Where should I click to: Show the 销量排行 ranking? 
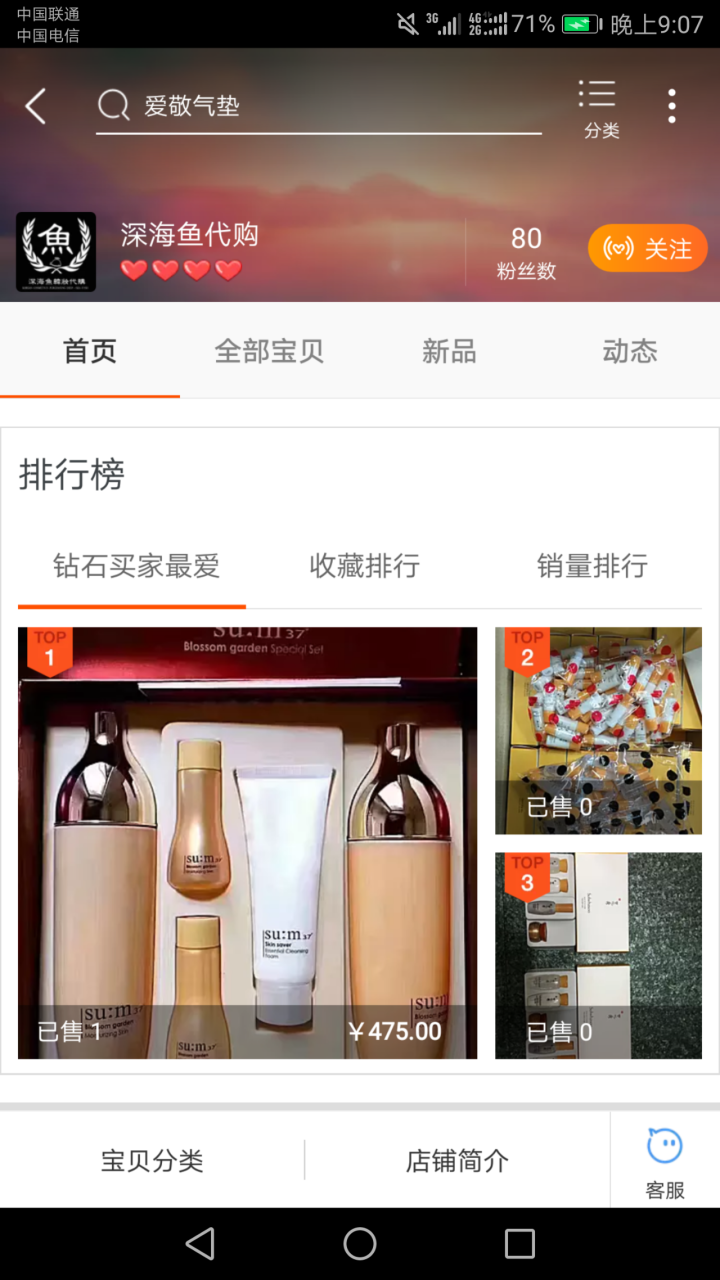click(x=592, y=566)
